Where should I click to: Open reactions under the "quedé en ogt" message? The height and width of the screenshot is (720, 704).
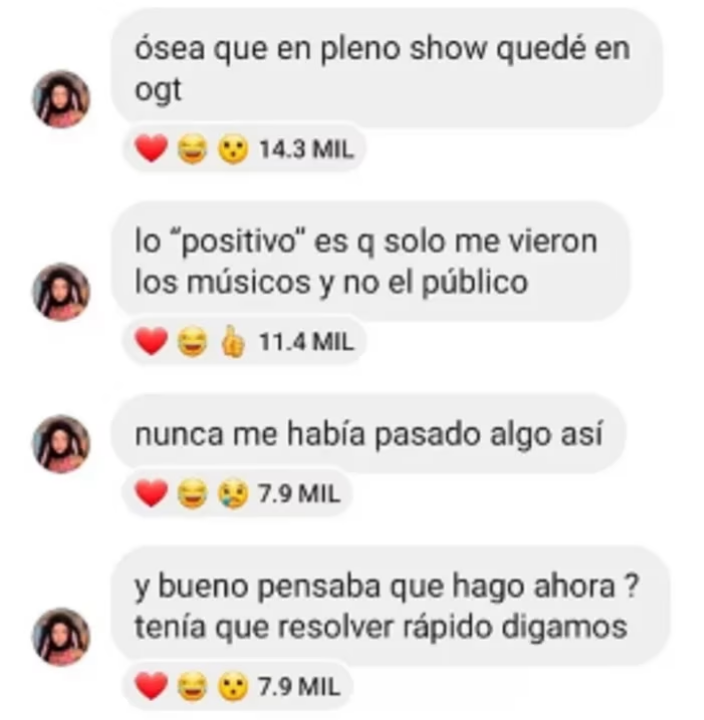pyautogui.click(x=245, y=150)
